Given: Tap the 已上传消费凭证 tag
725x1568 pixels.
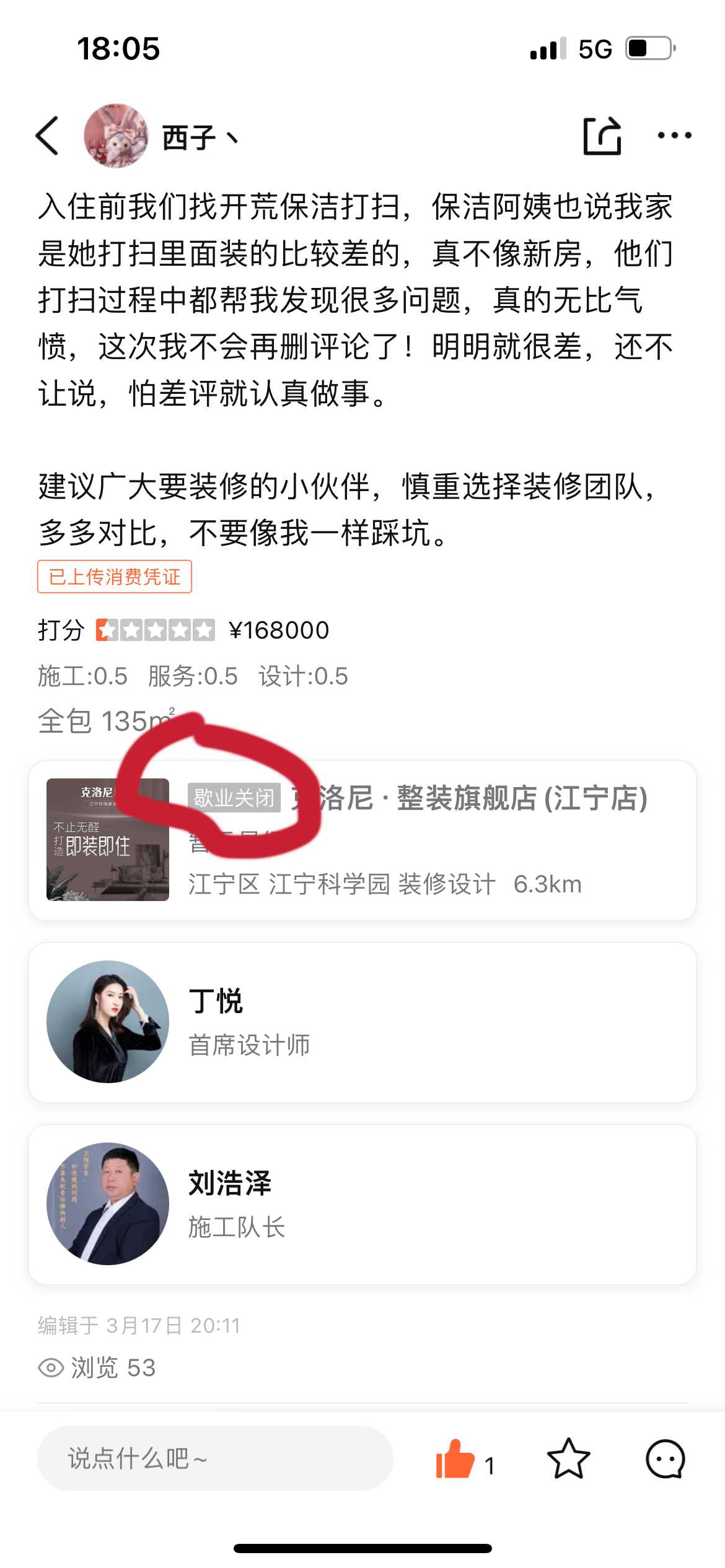Looking at the screenshot, I should click(115, 577).
